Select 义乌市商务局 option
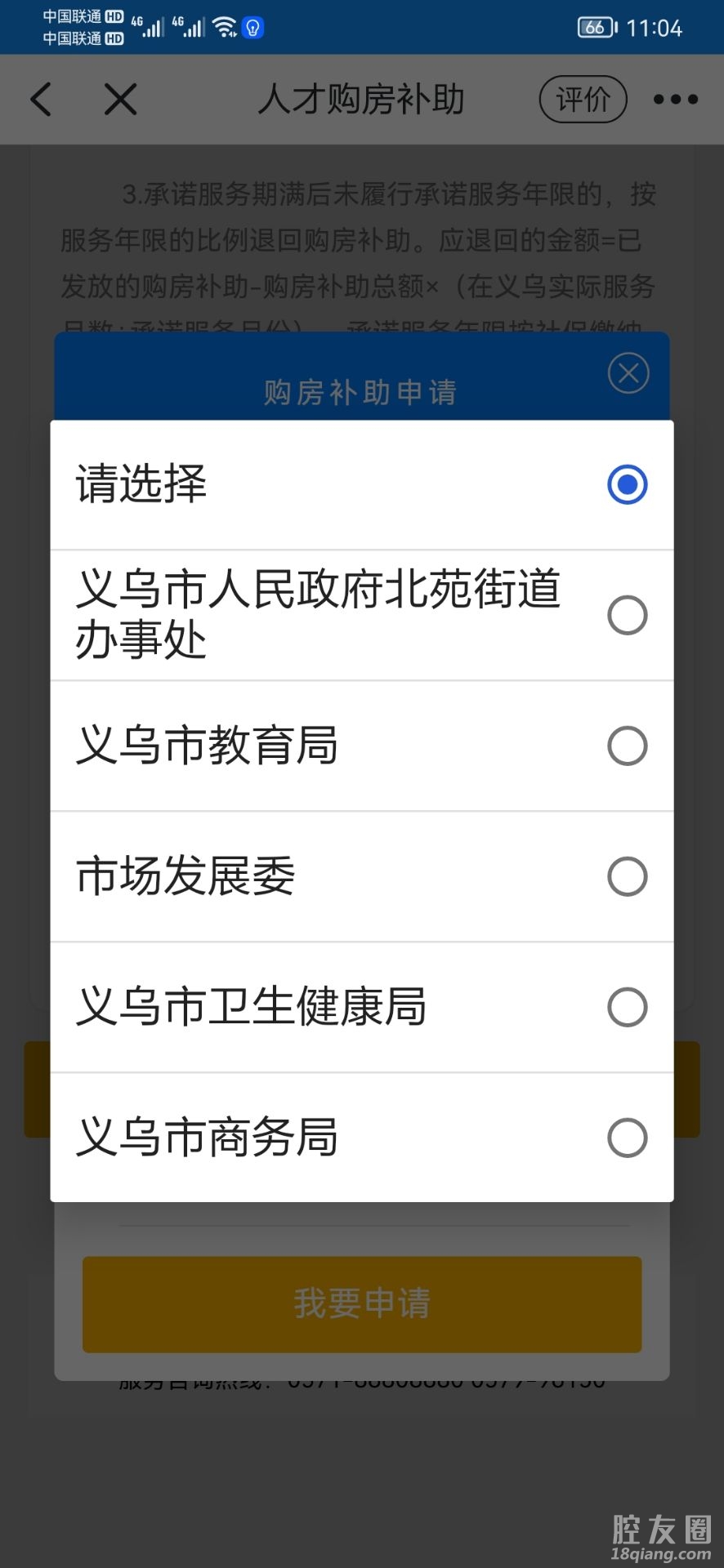The image size is (724, 1568). tap(627, 1138)
